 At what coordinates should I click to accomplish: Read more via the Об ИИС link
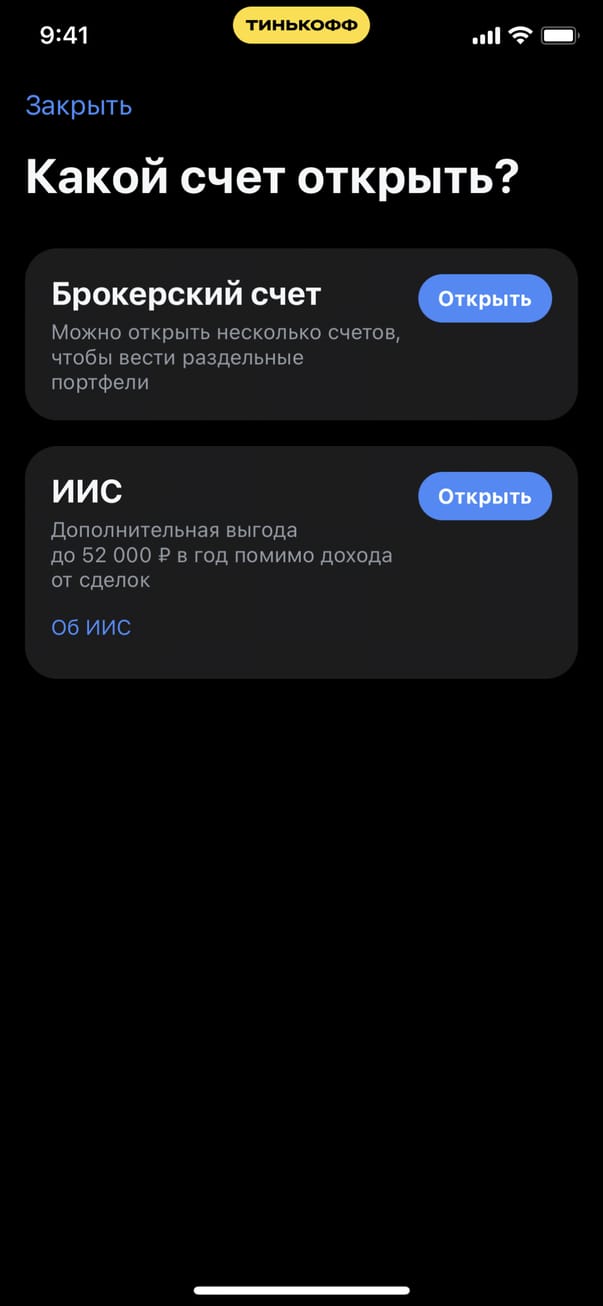[91, 628]
